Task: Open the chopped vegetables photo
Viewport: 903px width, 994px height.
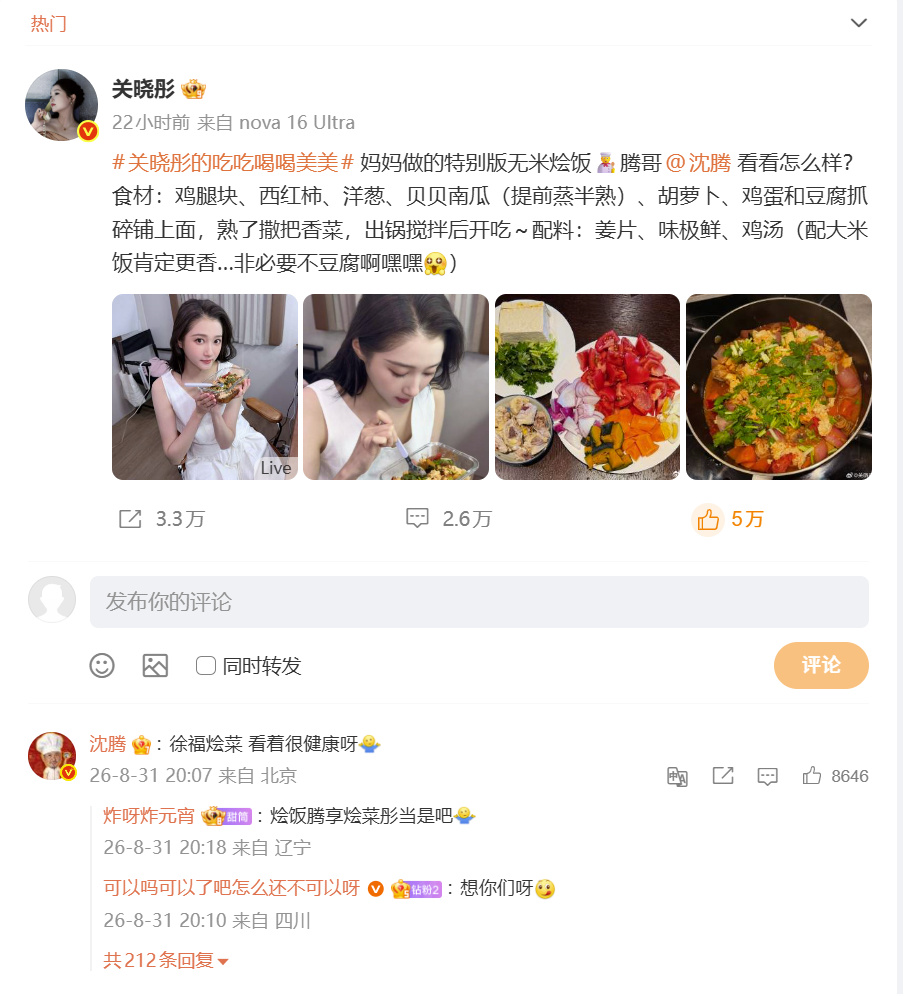Action: click(587, 387)
